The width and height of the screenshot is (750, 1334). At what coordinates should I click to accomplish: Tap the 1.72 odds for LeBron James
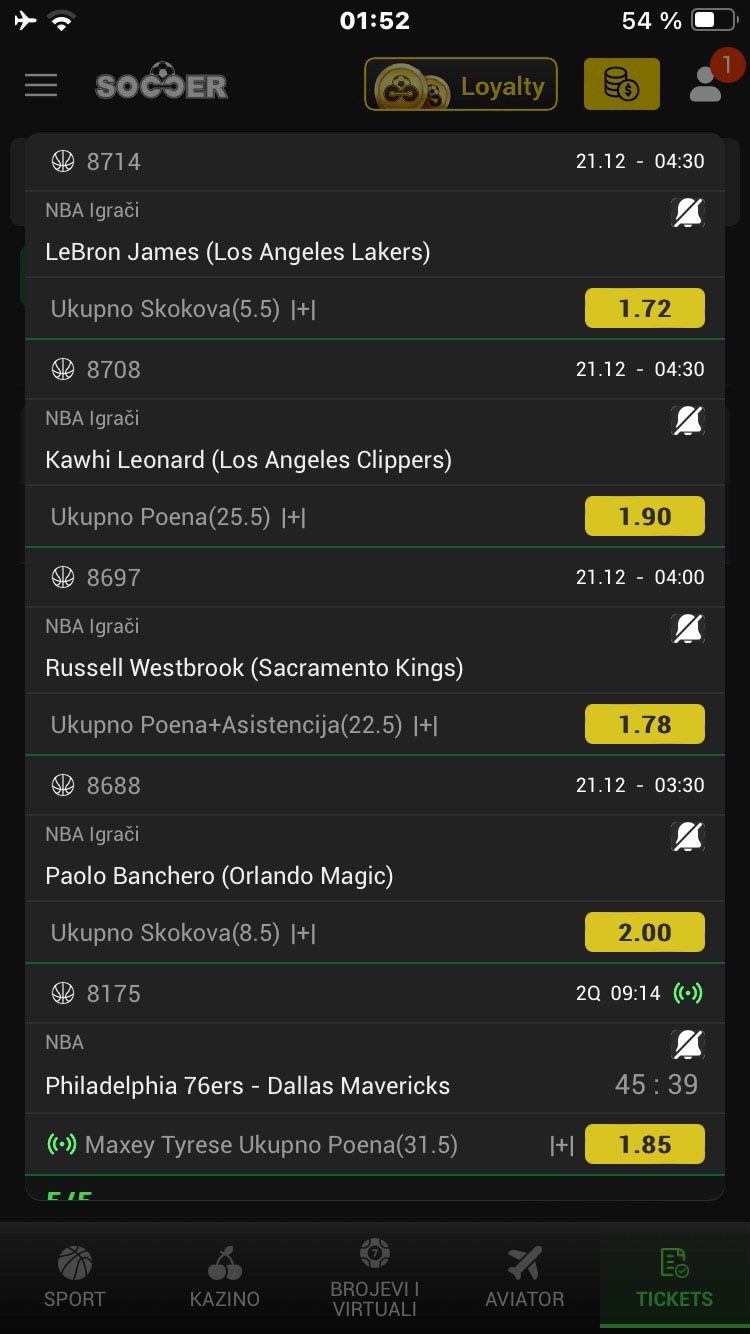(644, 309)
